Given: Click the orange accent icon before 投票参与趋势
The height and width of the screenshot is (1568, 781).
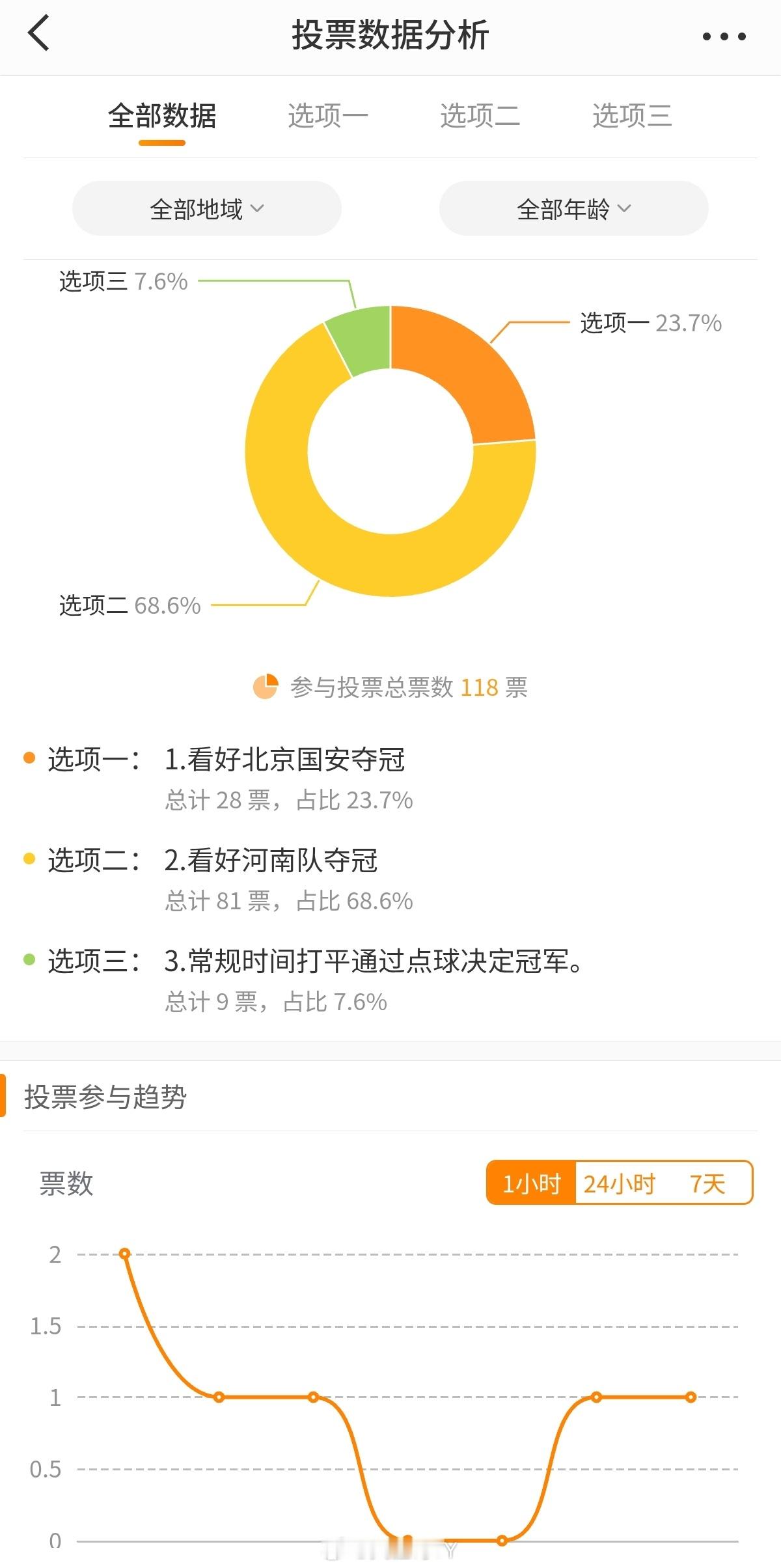Looking at the screenshot, I should coord(7,1094).
